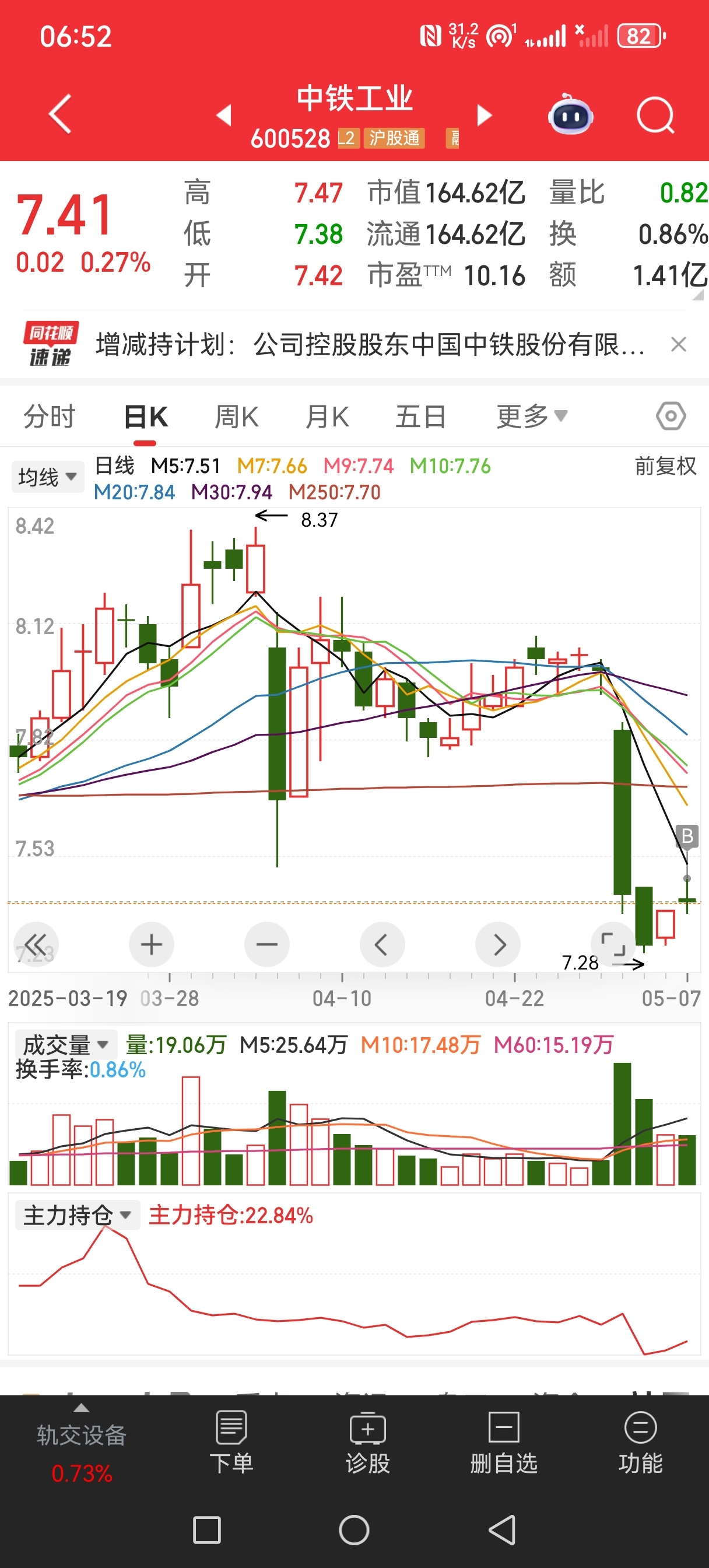Screen dimensions: 709x1568
Task: Zoom out the K-line chart with minus
Action: [266, 944]
